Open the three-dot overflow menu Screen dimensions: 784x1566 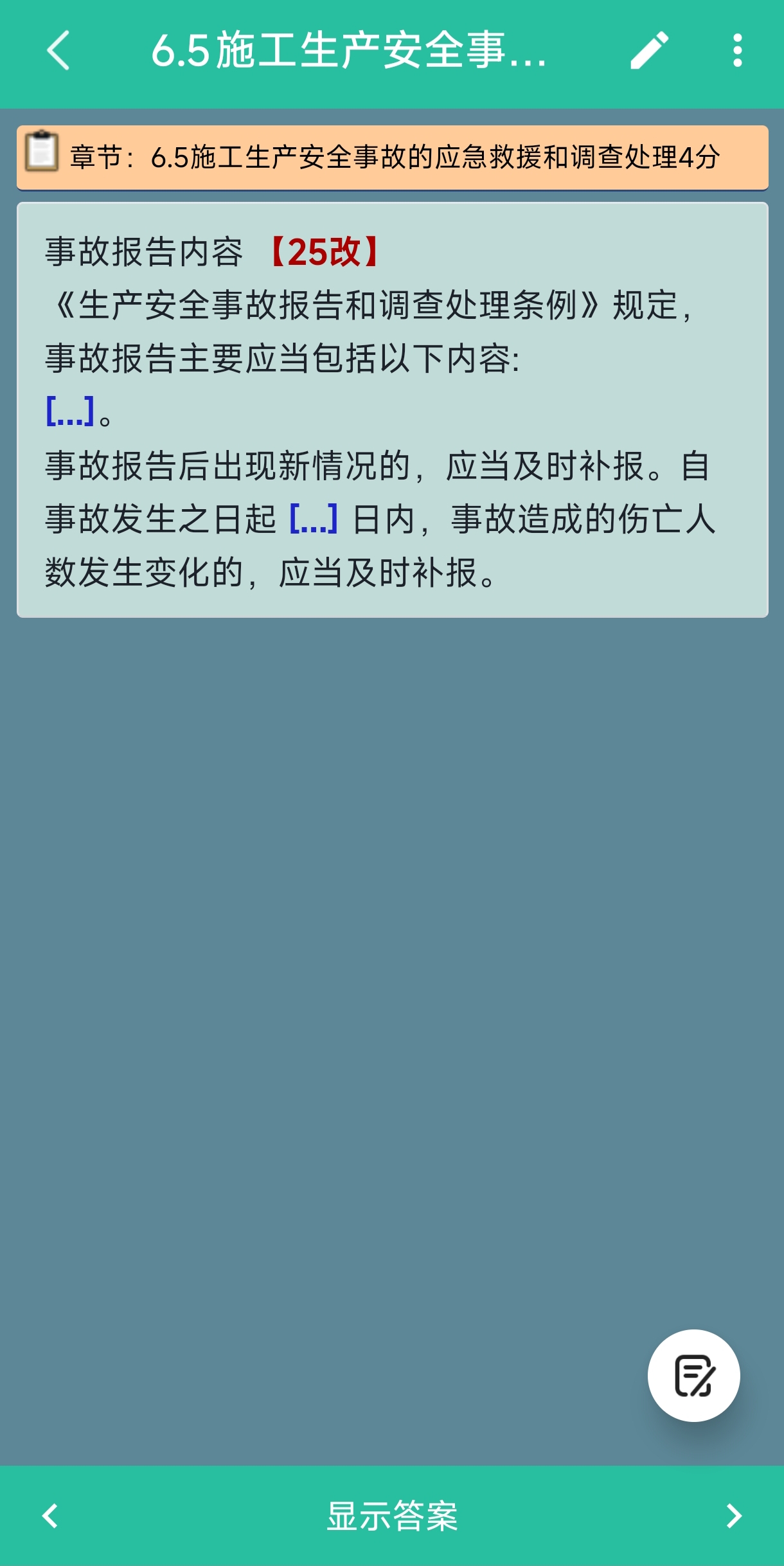pos(738,50)
